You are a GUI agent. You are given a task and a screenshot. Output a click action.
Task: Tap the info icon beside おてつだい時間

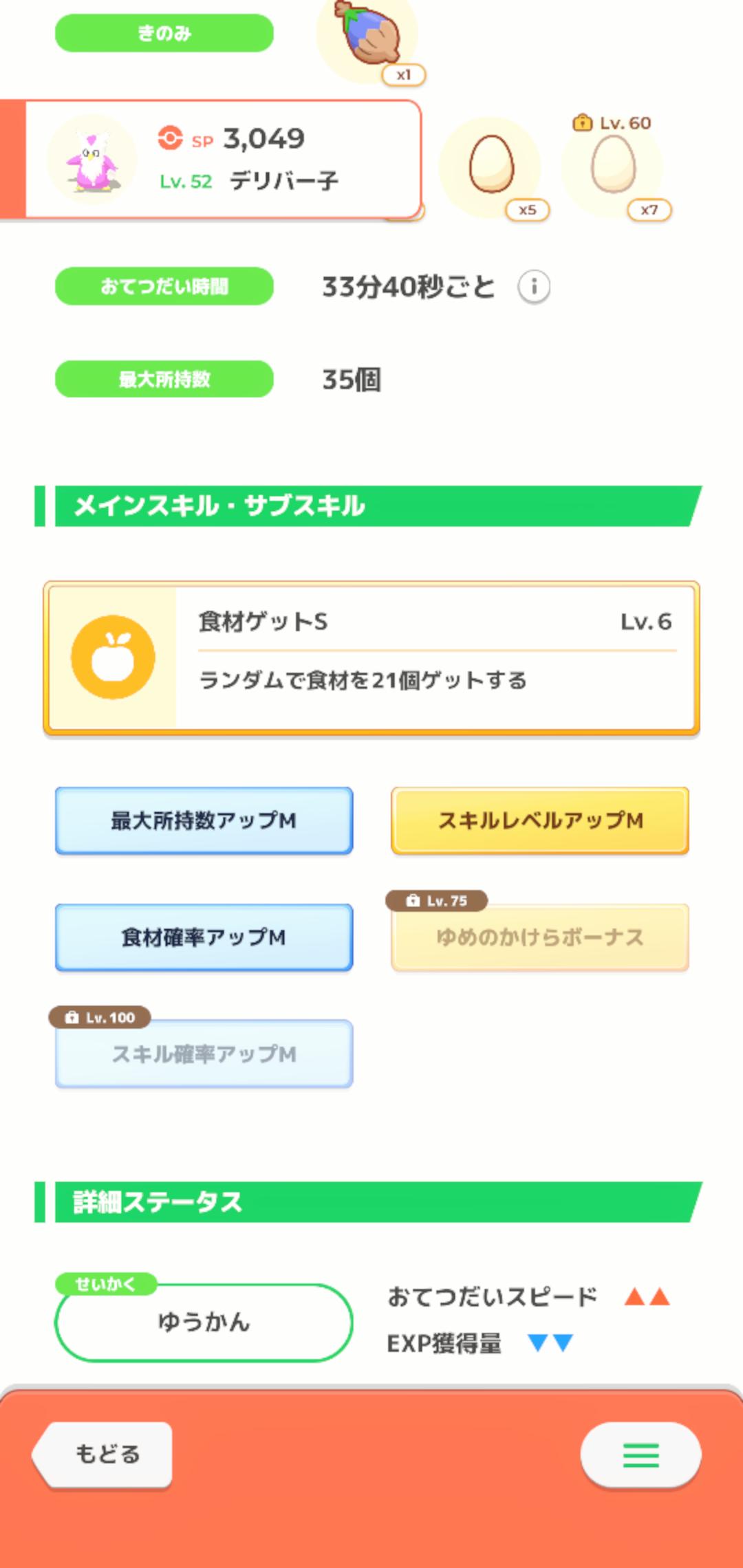[x=534, y=286]
